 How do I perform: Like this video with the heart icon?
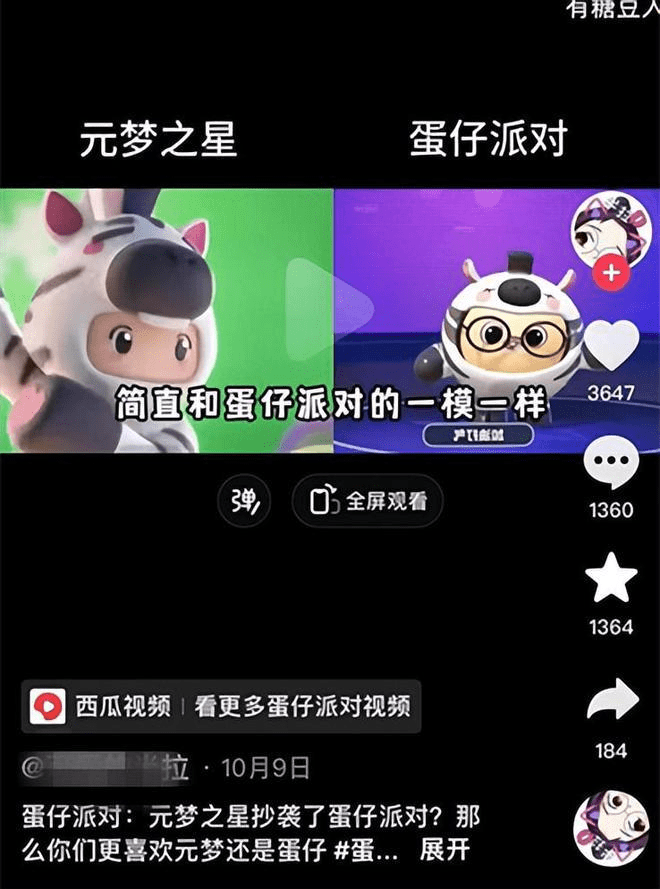click(x=611, y=346)
